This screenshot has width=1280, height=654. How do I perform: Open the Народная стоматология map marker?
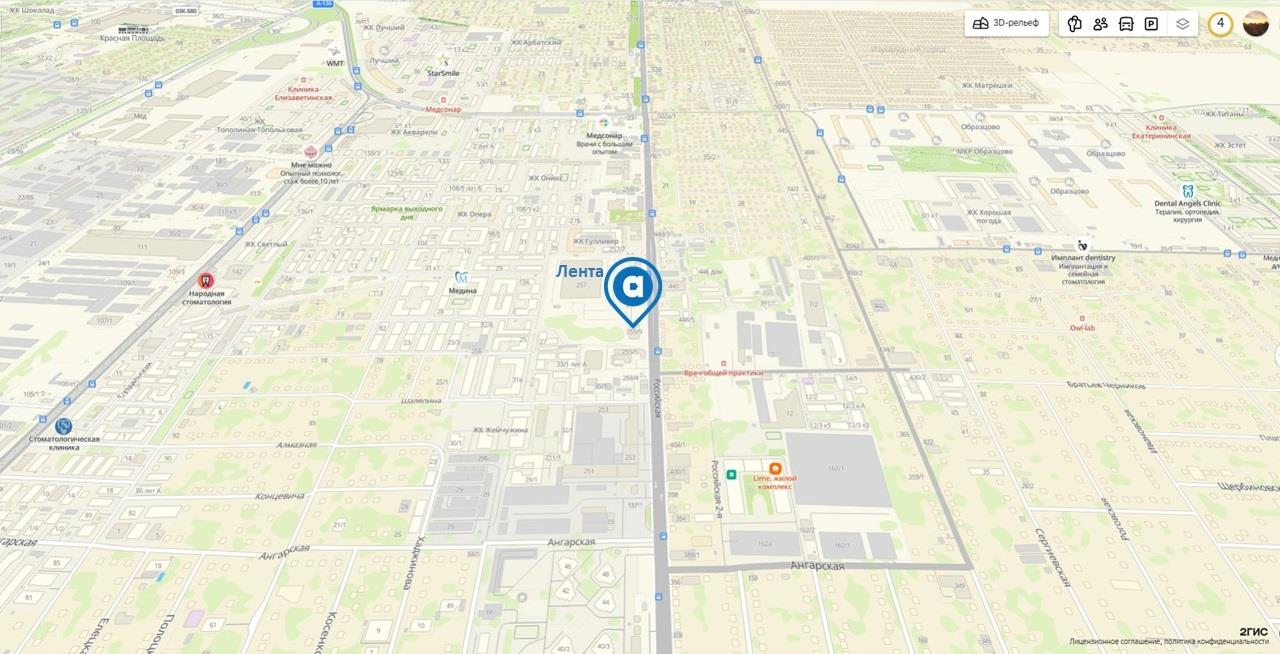point(205,281)
